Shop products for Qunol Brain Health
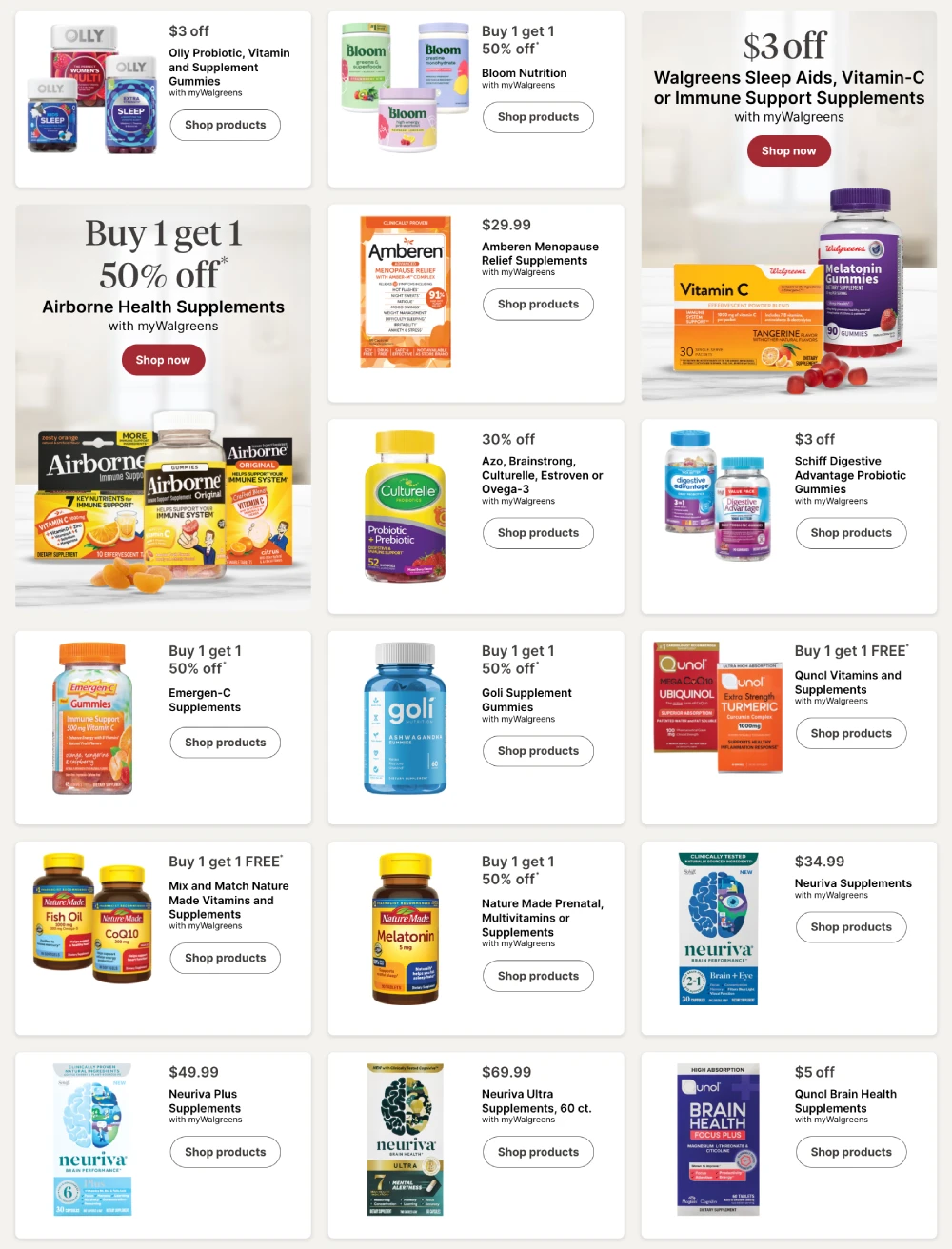The image size is (952, 1249). (851, 1152)
